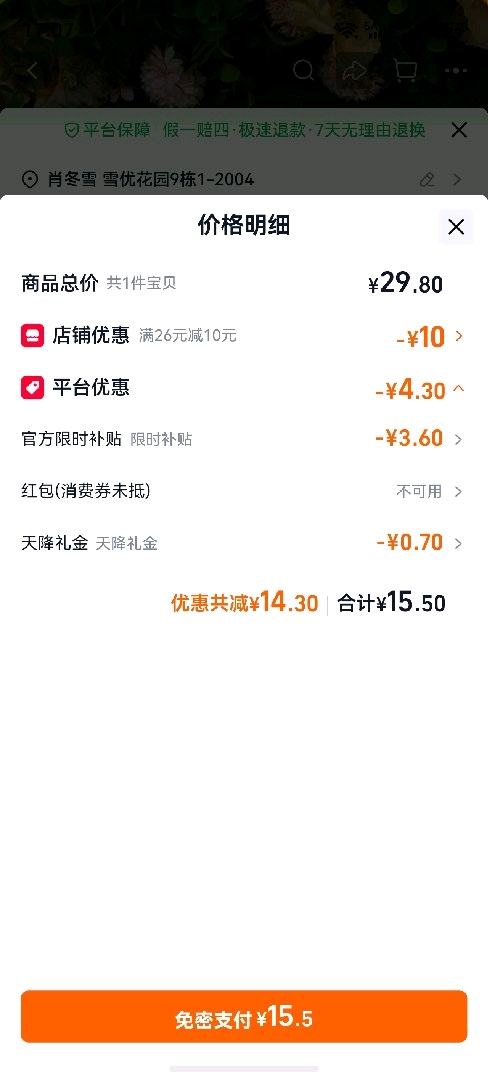Close the 价格明细 price details sheet
Image resolution: width=488 pixels, height=1080 pixels.
(x=456, y=227)
